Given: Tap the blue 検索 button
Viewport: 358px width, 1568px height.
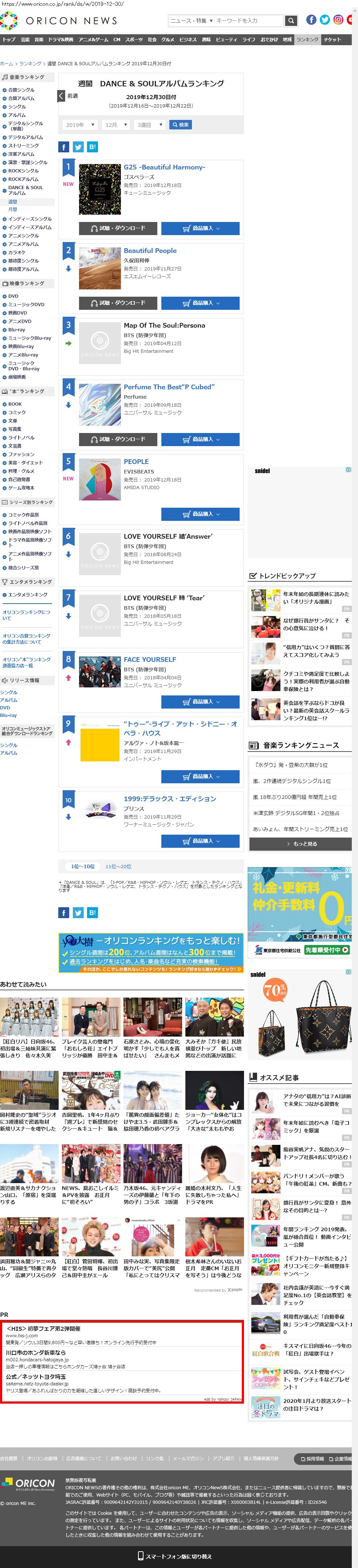Looking at the screenshot, I should 180,125.
